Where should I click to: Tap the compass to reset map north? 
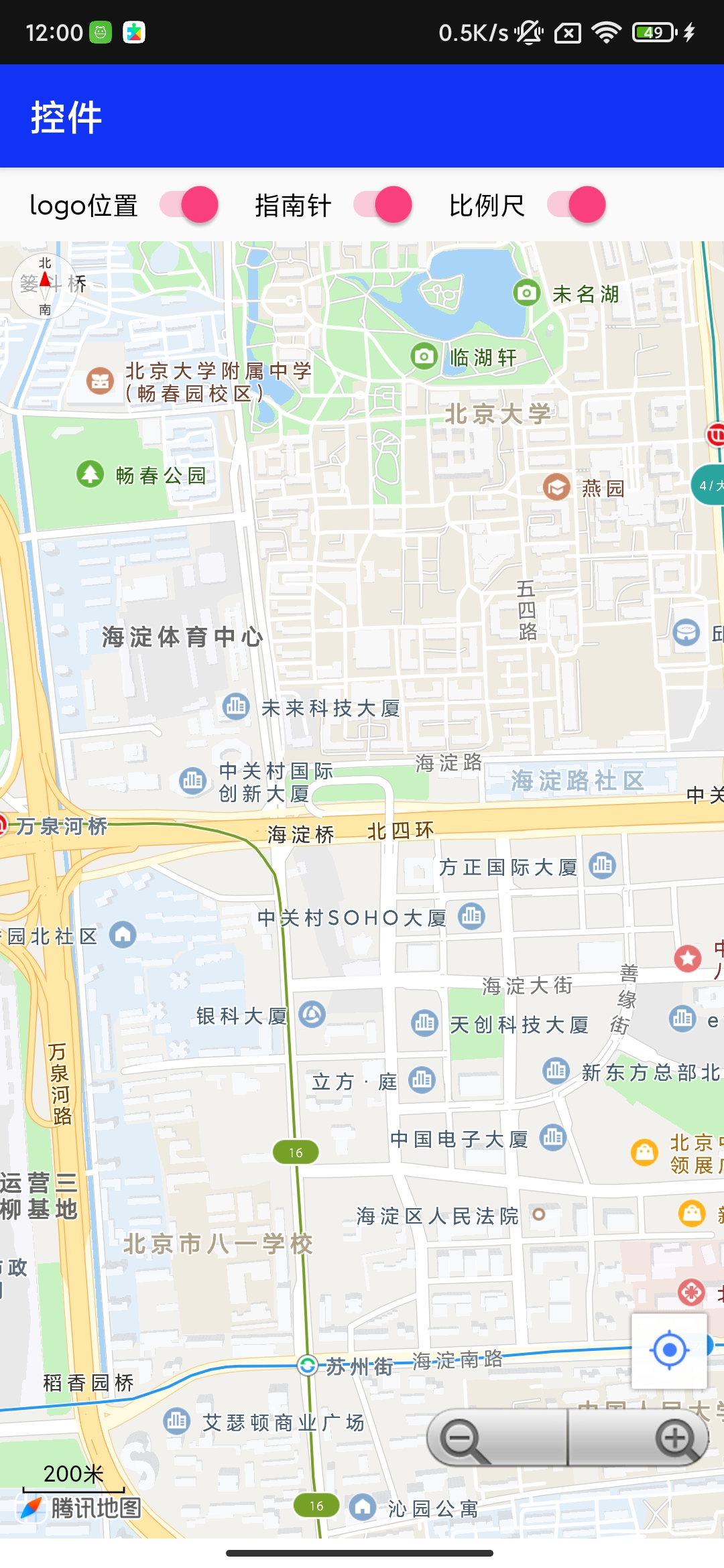pos(45,286)
